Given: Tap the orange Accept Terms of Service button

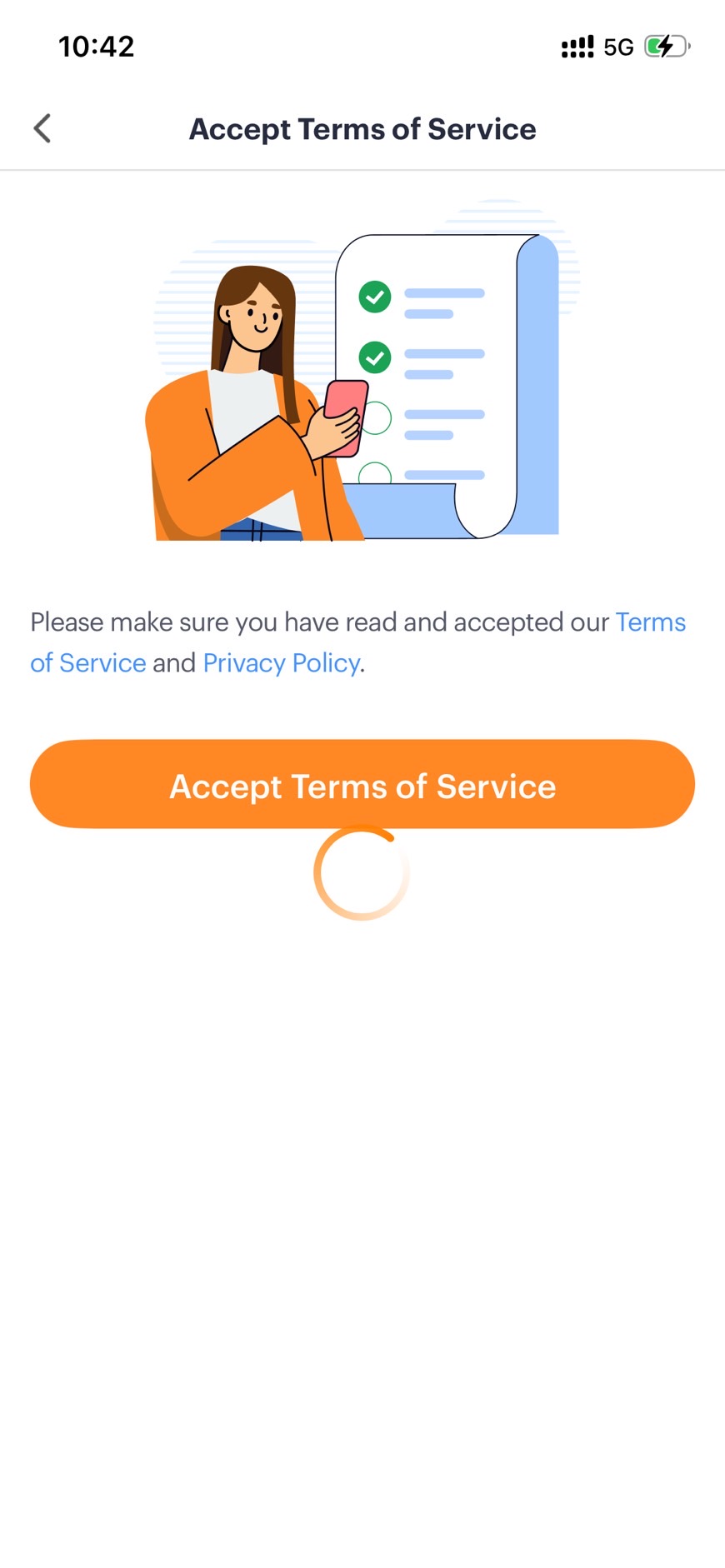Looking at the screenshot, I should 362,784.
